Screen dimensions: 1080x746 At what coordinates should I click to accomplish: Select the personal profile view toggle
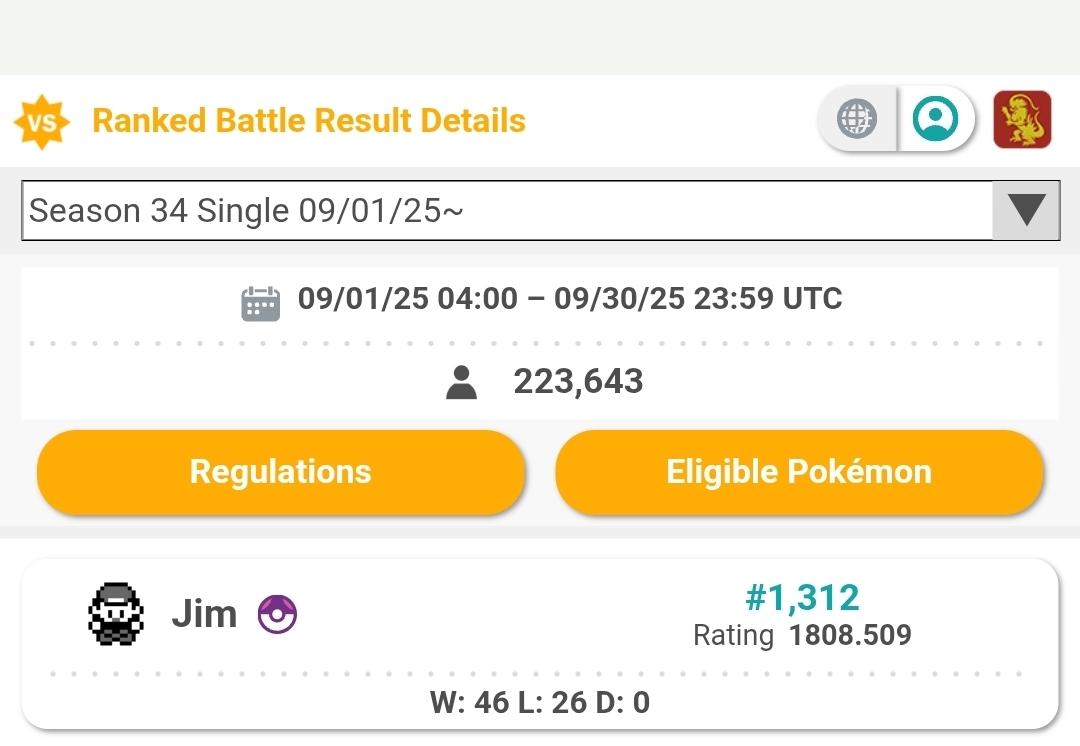(x=935, y=120)
